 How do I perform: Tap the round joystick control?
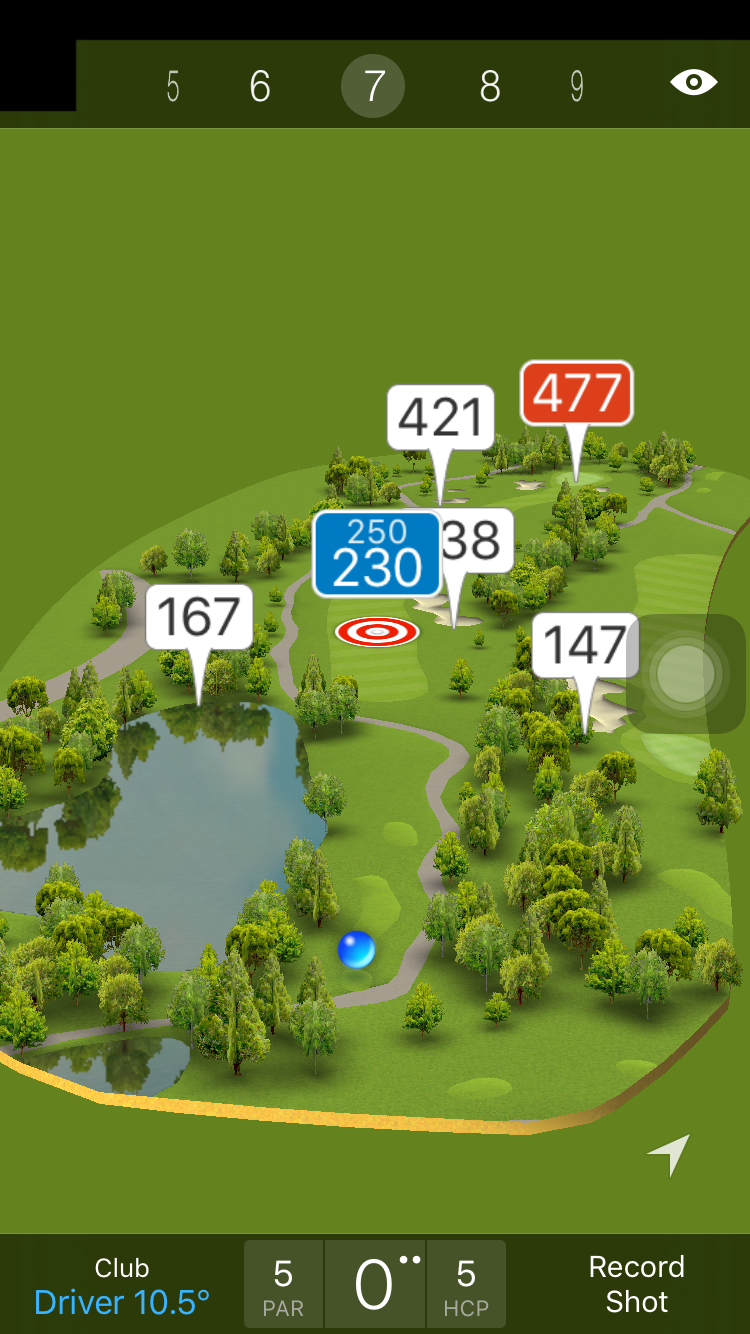(x=686, y=675)
